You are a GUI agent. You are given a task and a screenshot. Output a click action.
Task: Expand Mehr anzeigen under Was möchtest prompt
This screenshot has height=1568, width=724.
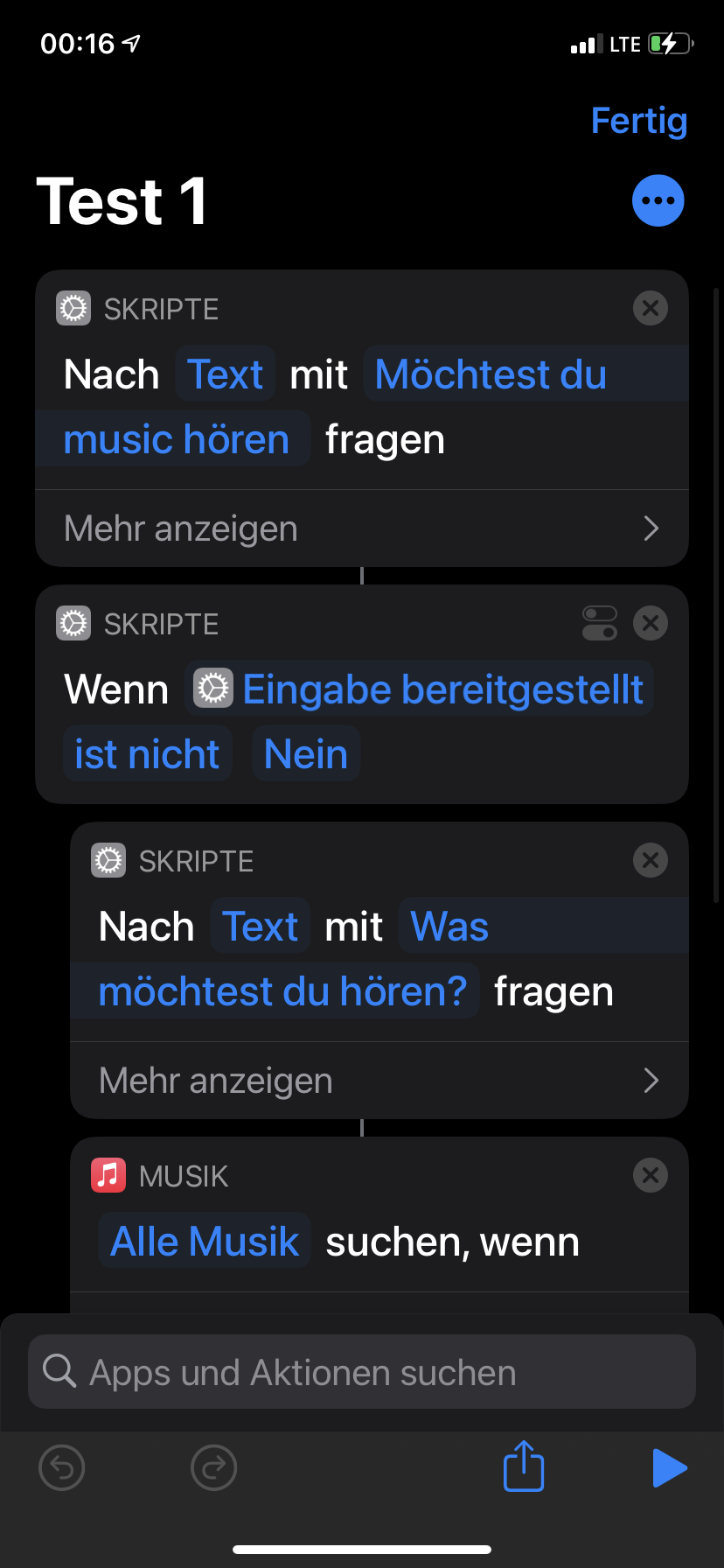pyautogui.click(x=379, y=1081)
